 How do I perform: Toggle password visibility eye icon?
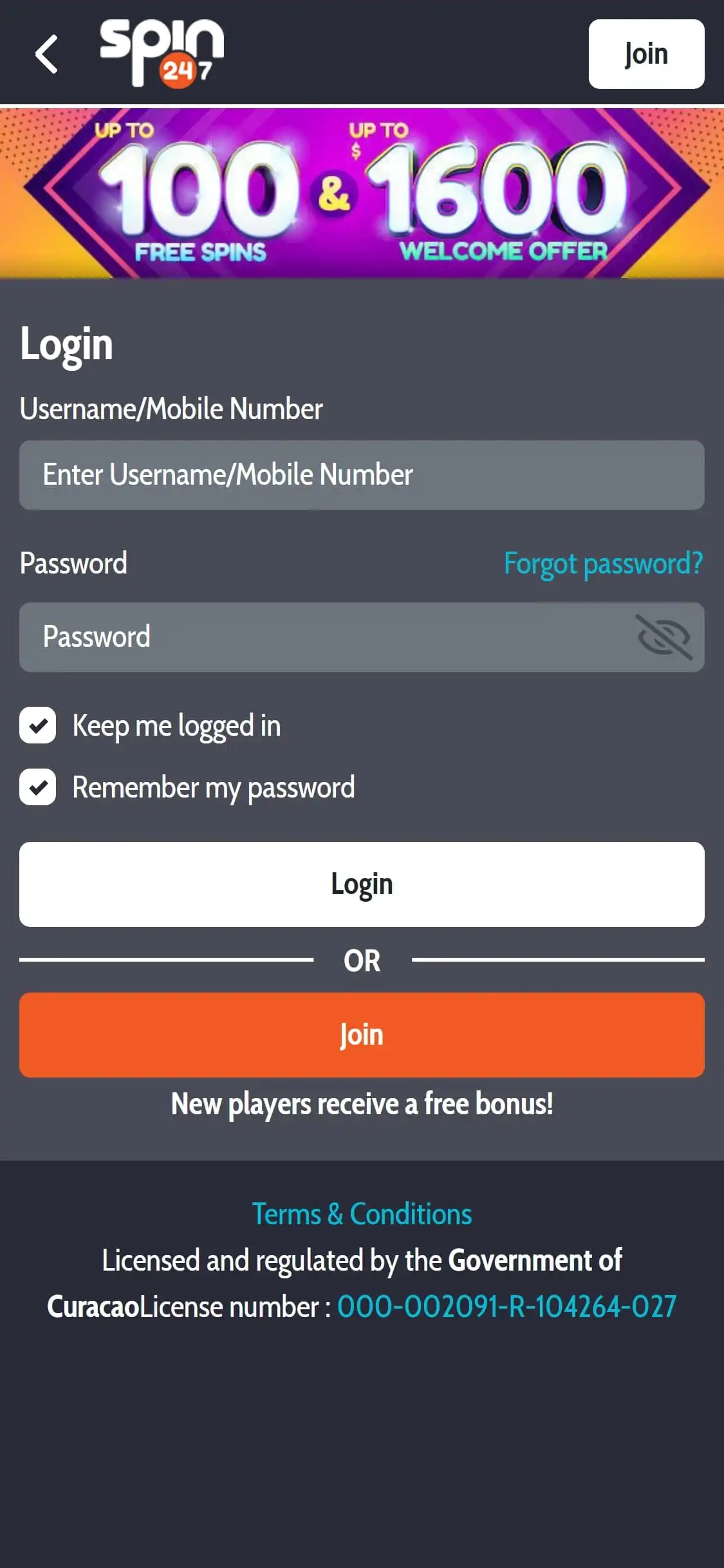pyautogui.click(x=664, y=637)
